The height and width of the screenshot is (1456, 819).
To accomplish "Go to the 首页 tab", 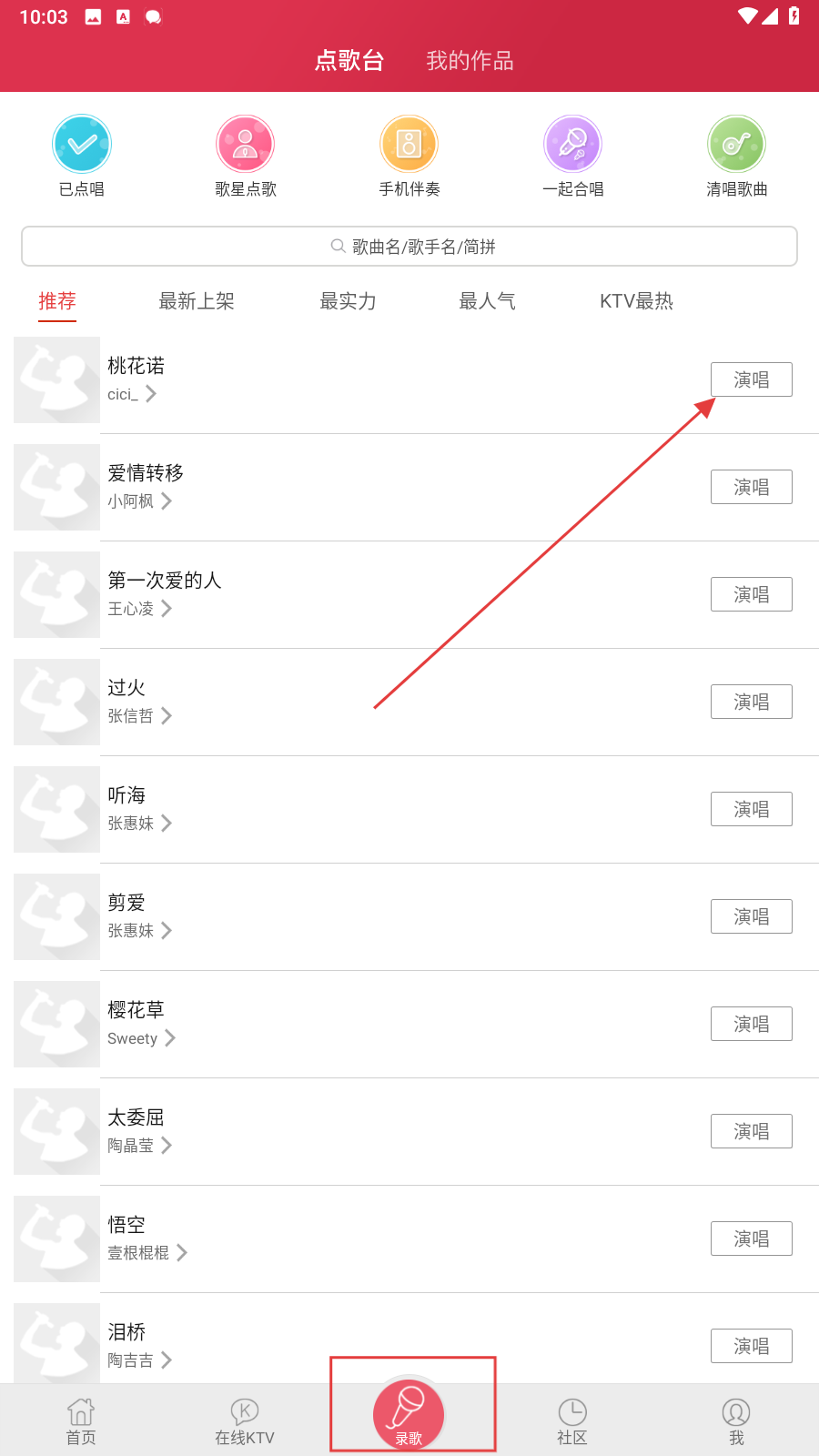I will (x=81, y=1421).
